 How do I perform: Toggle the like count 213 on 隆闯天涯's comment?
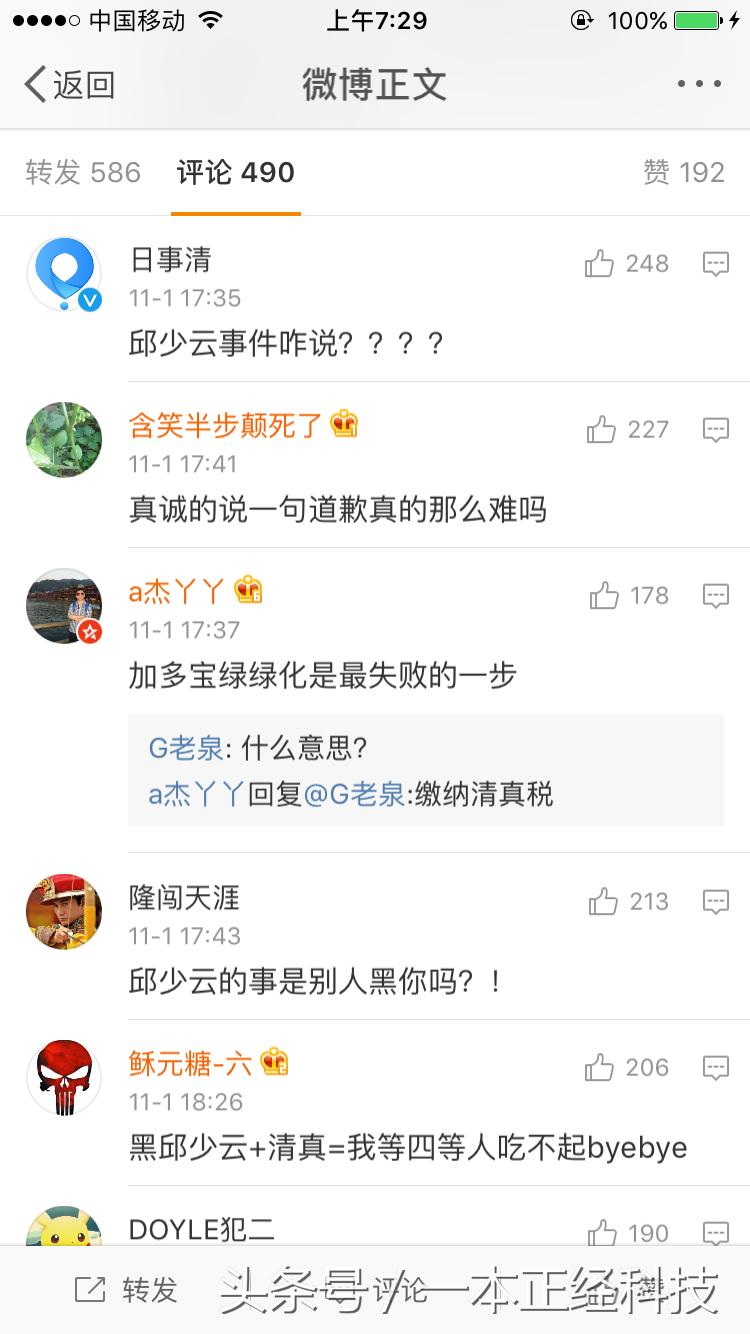click(601, 901)
